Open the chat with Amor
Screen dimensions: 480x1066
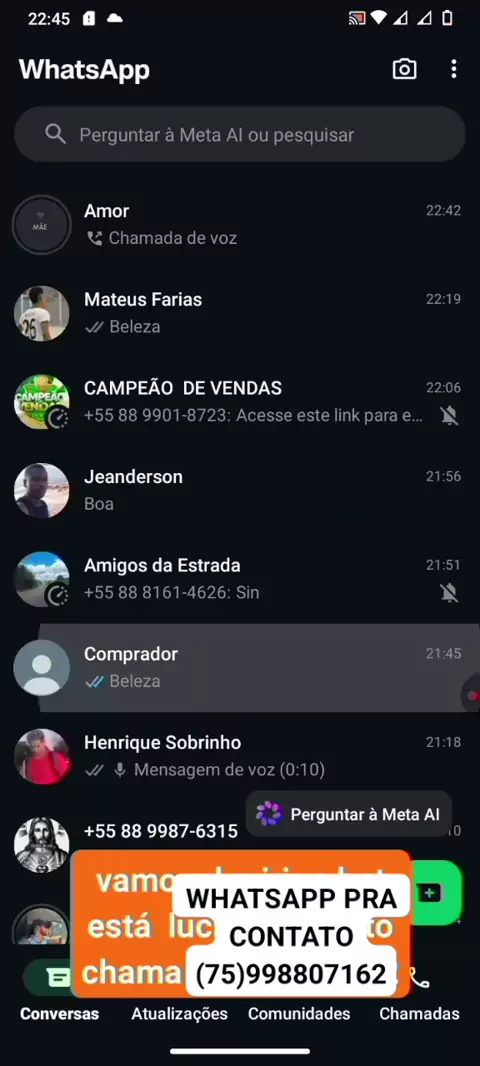pyautogui.click(x=240, y=224)
